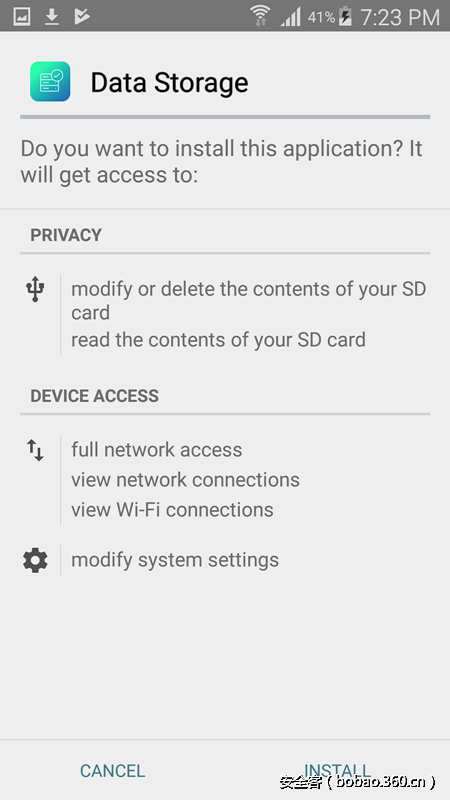View full network access permission details
The height and width of the screenshot is (800, 450).
click(x=157, y=449)
